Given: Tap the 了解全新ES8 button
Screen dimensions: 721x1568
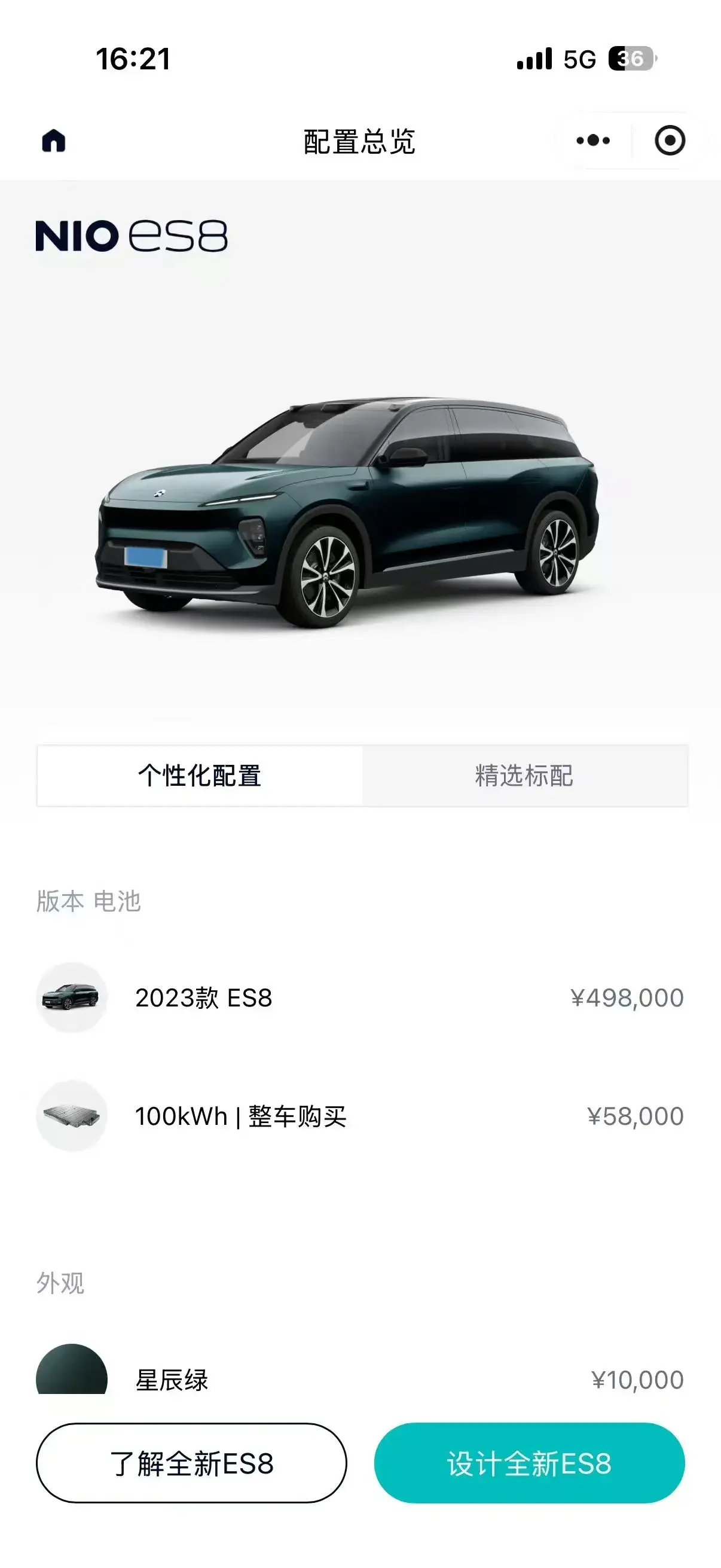Looking at the screenshot, I should 192,1463.
